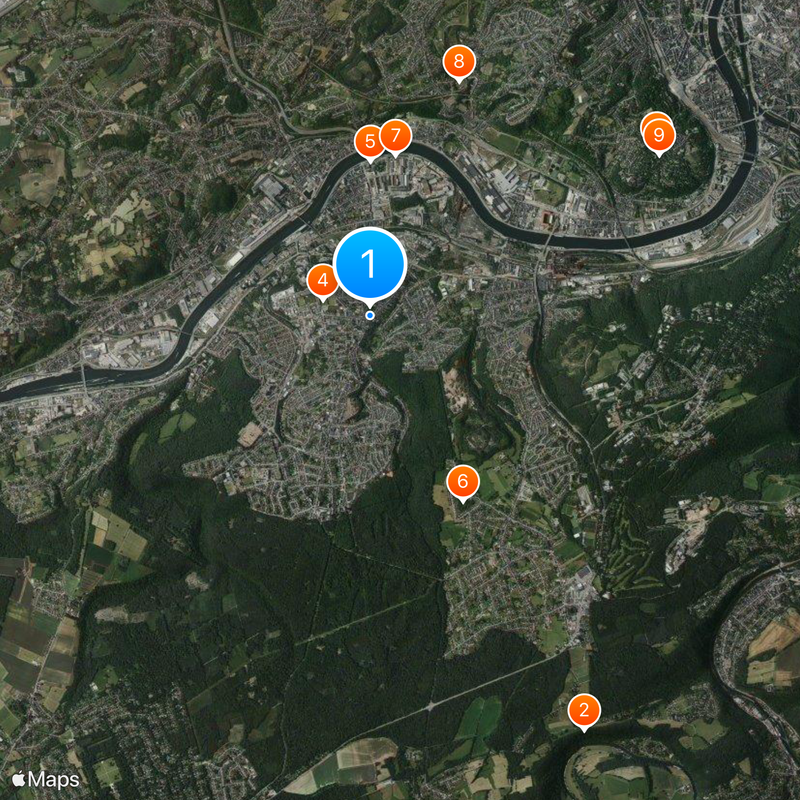800x800 pixels.
Task: Choose map pin number 6
Action: [x=462, y=482]
